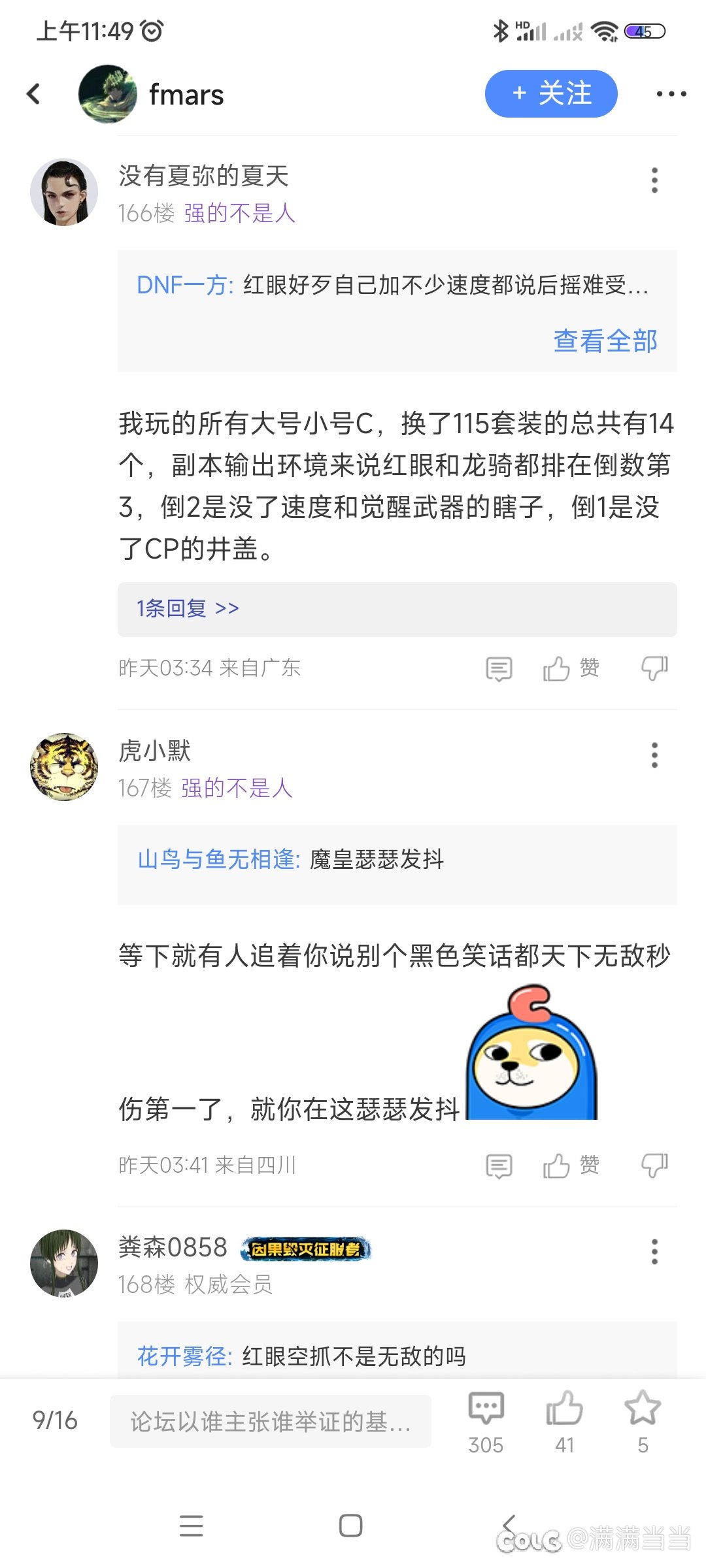The image size is (706, 1568).
Task: Open the comments icon showing 305
Action: (x=486, y=1422)
